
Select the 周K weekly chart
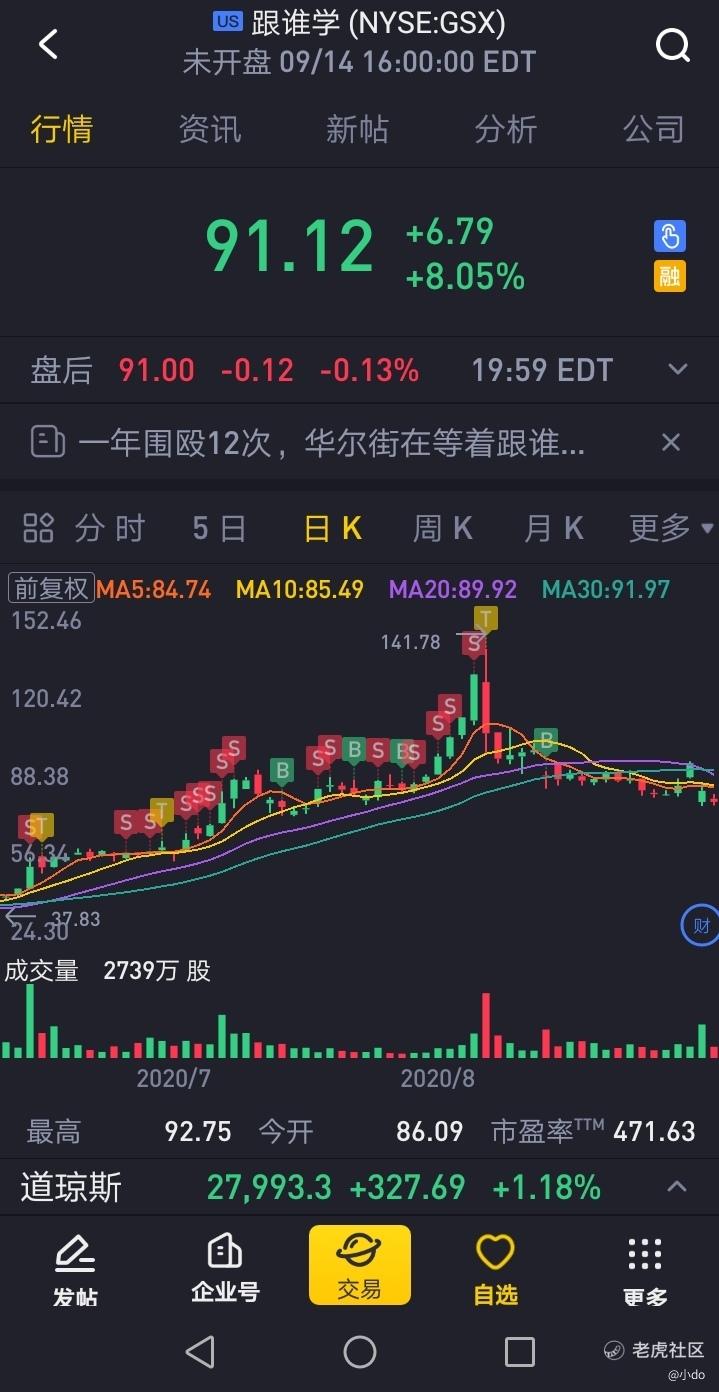coord(443,528)
